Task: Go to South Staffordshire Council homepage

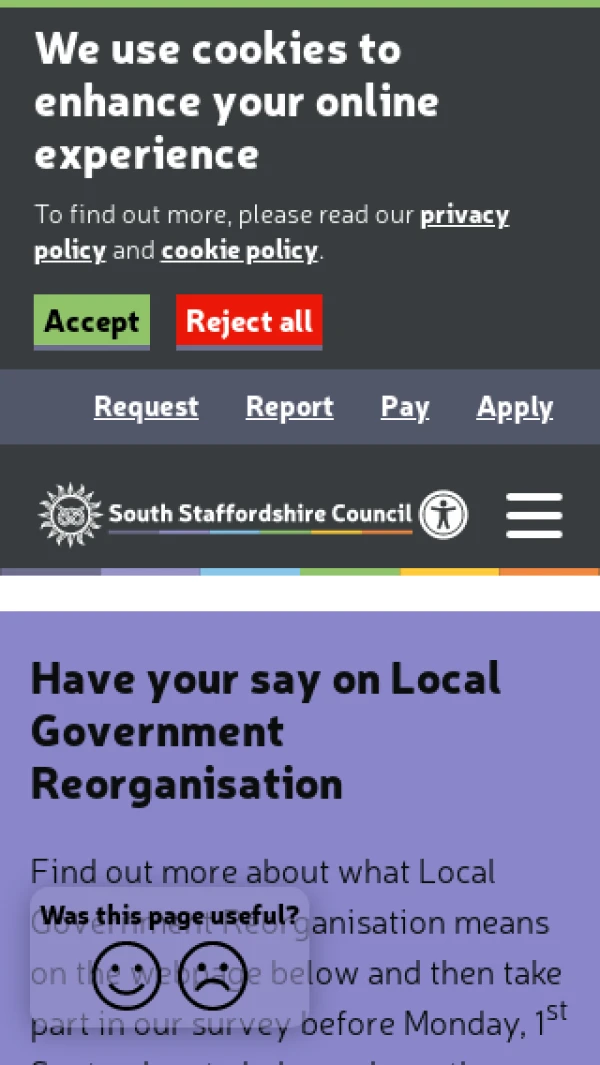Action: coord(225,515)
